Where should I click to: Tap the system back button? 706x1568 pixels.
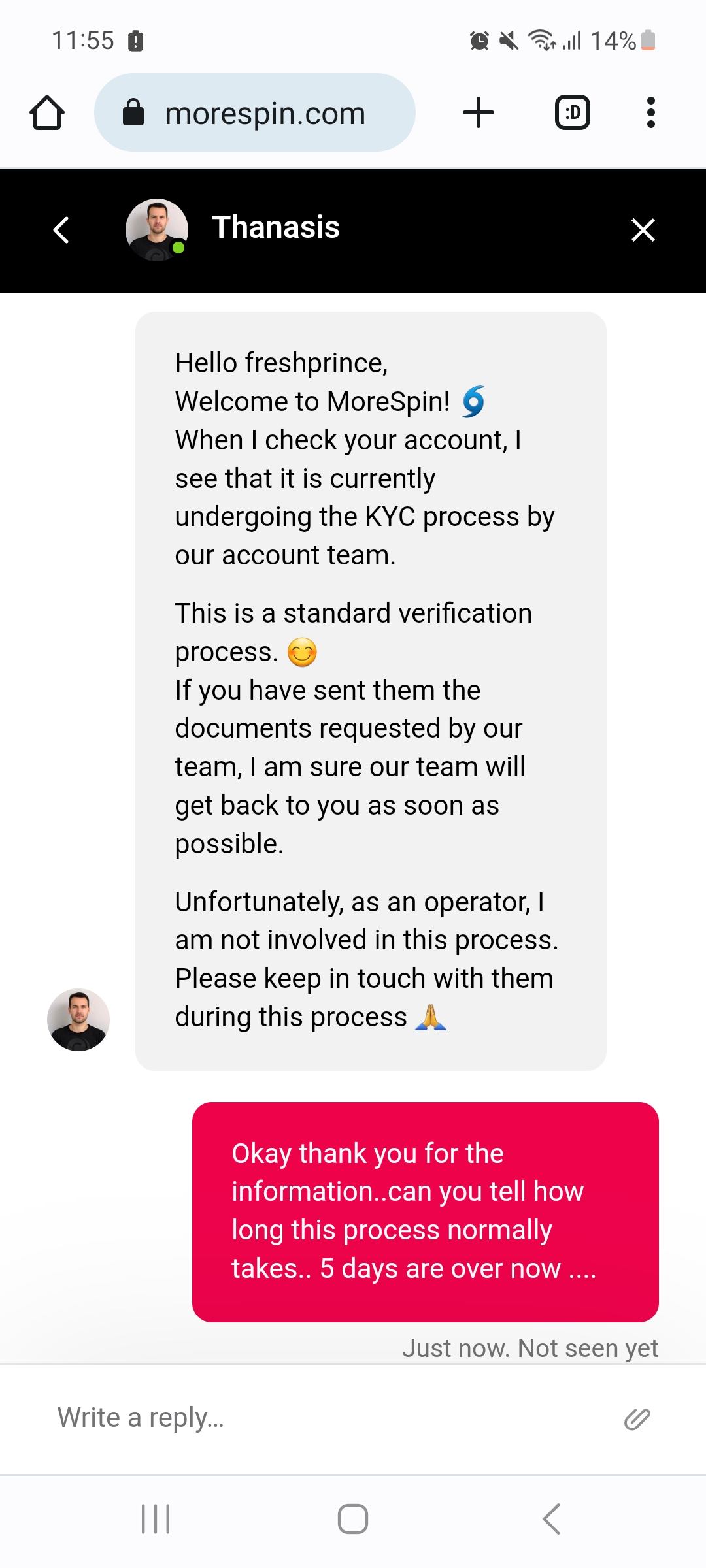[551, 1518]
